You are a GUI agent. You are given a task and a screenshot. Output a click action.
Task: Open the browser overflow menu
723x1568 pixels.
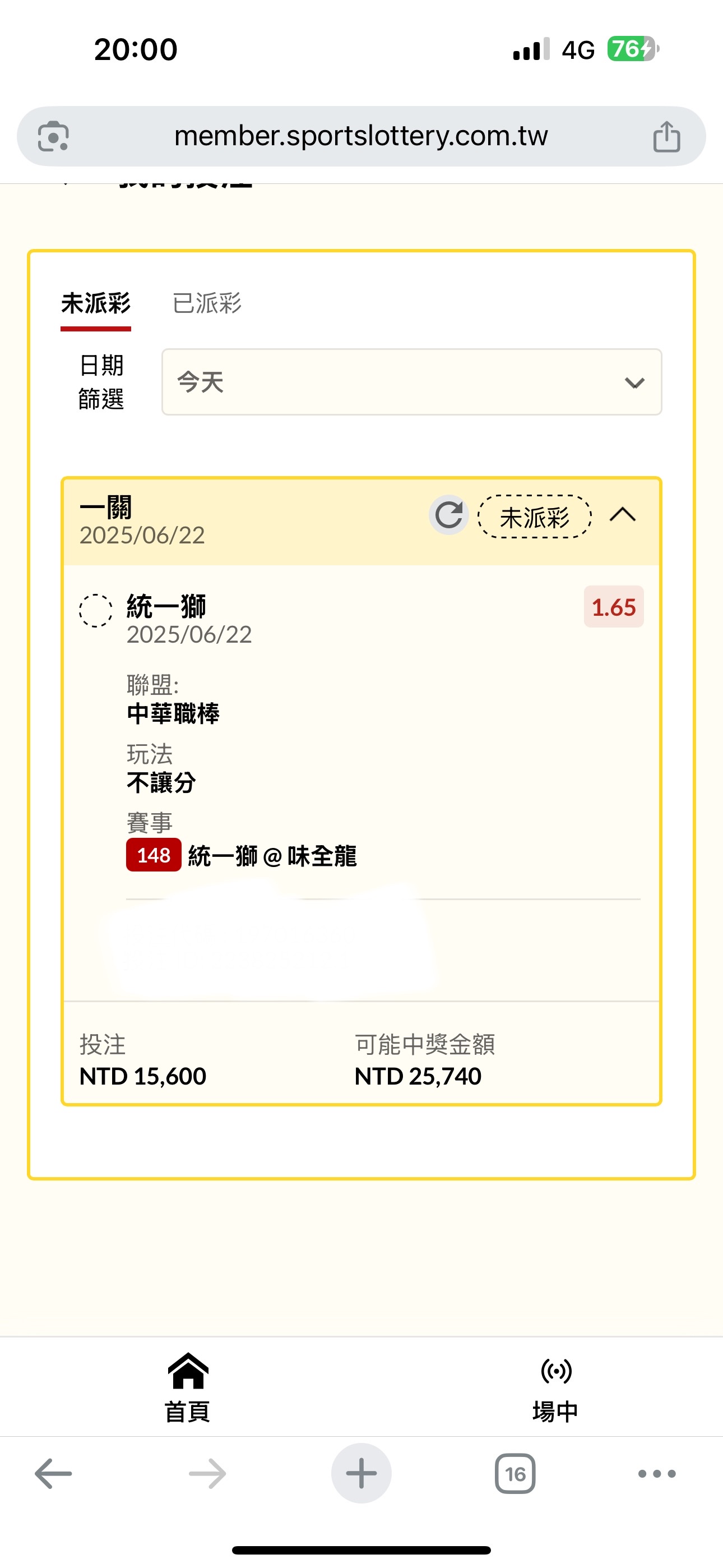click(x=657, y=1474)
